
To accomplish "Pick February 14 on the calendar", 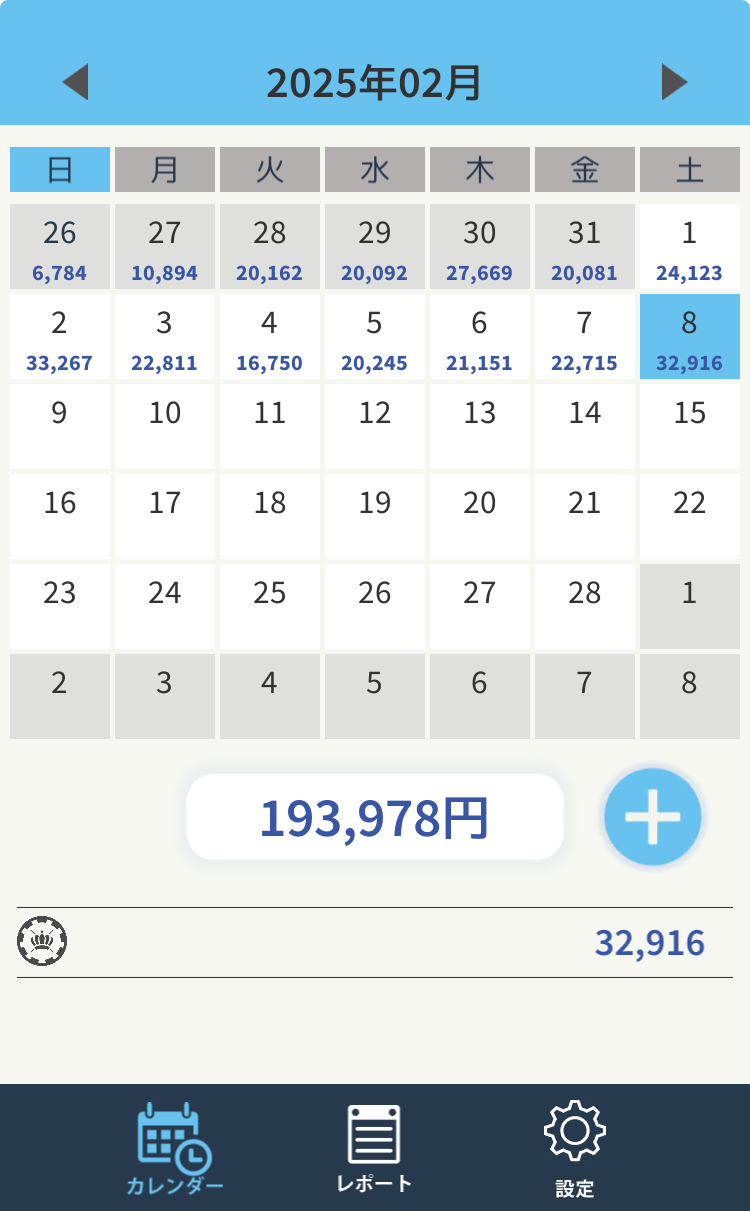I will point(585,427).
